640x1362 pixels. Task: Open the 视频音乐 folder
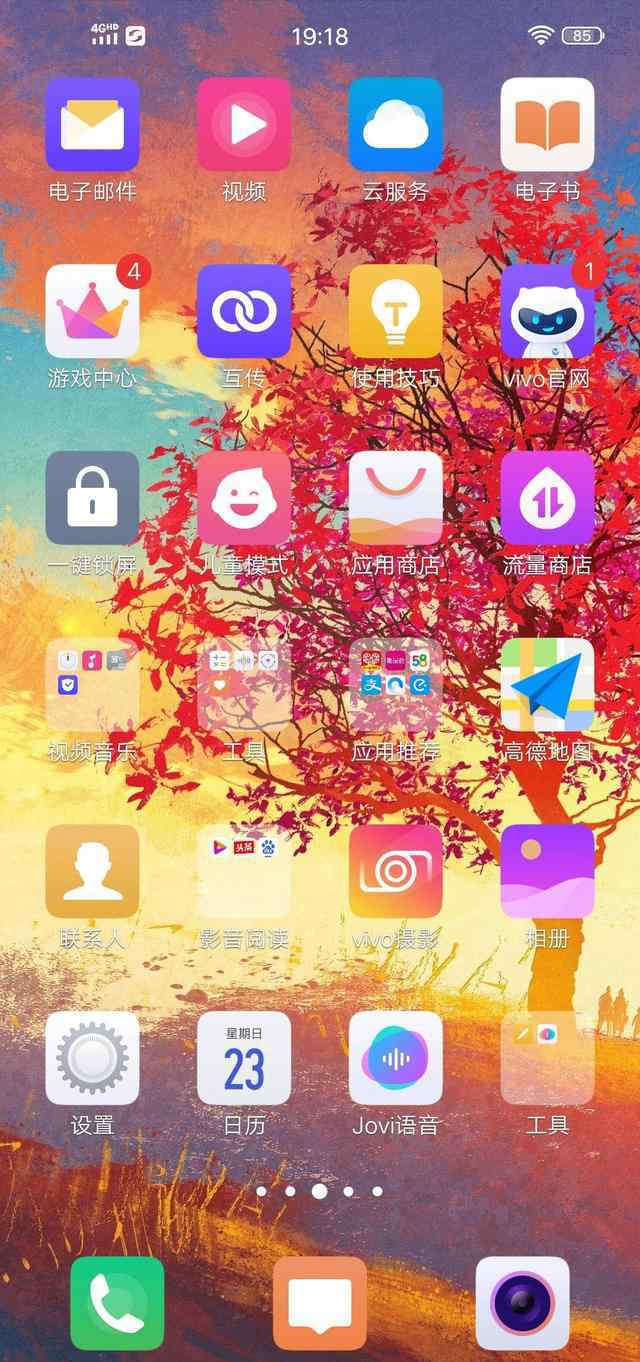[92, 685]
